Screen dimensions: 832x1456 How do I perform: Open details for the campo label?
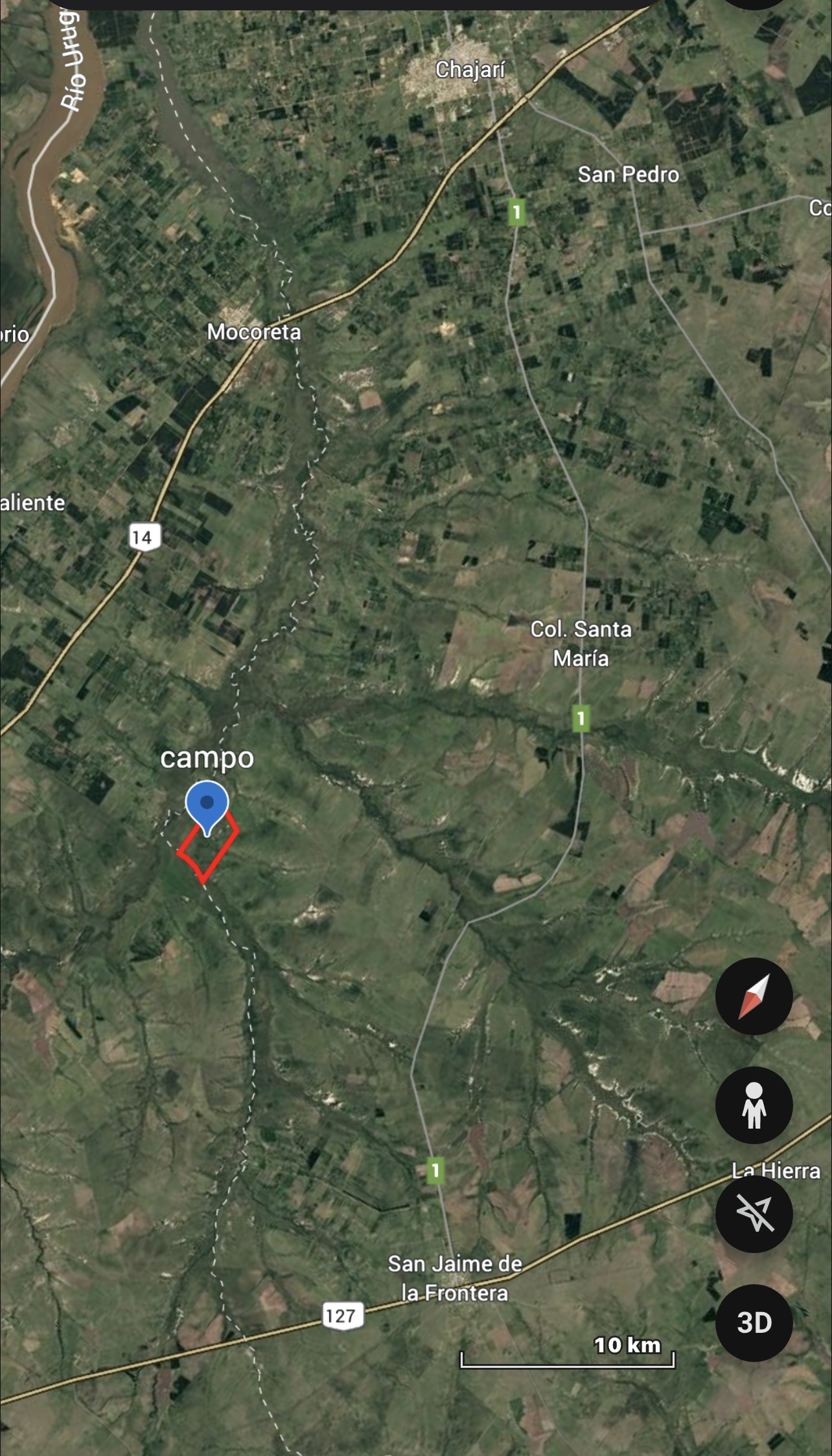pos(208,759)
